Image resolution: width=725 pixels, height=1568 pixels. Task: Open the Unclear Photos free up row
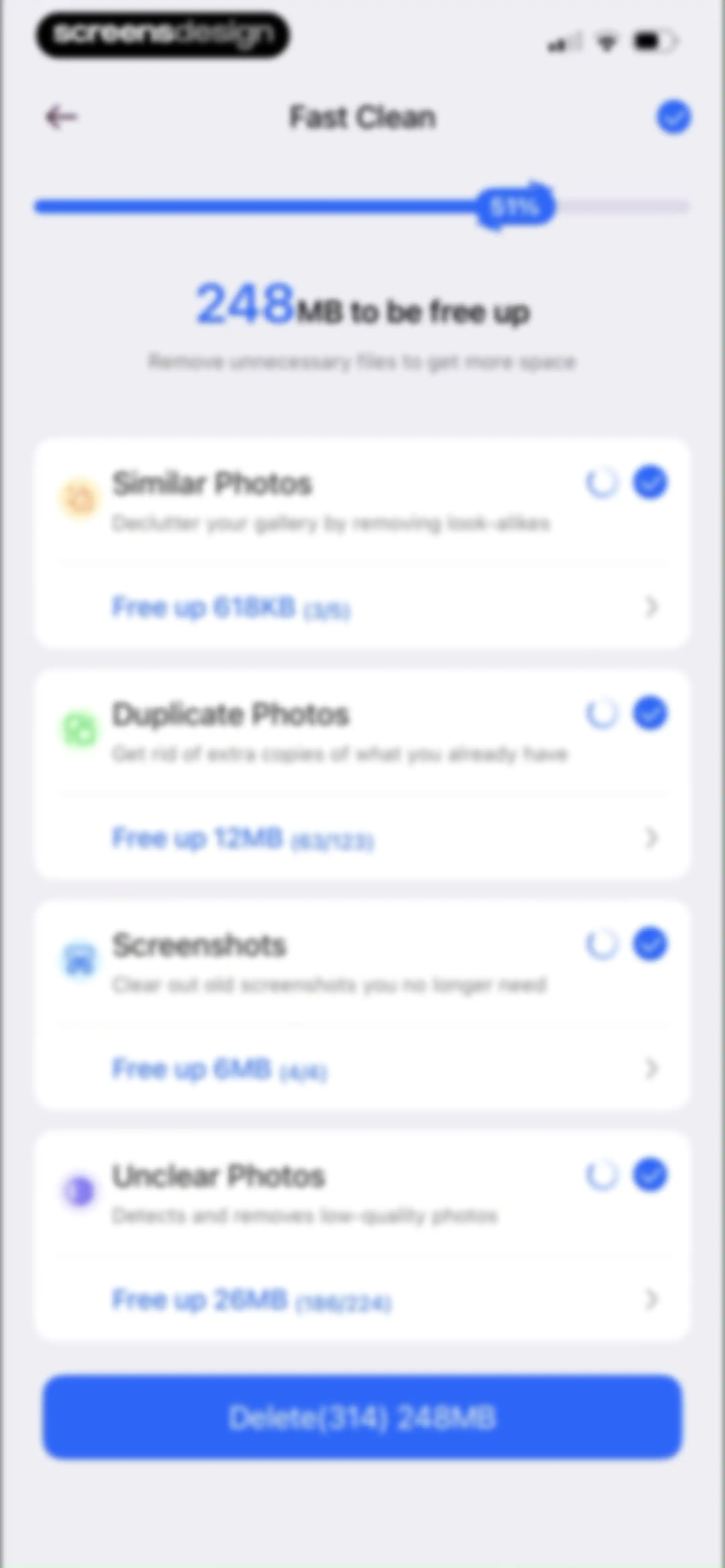pyautogui.click(x=362, y=1300)
